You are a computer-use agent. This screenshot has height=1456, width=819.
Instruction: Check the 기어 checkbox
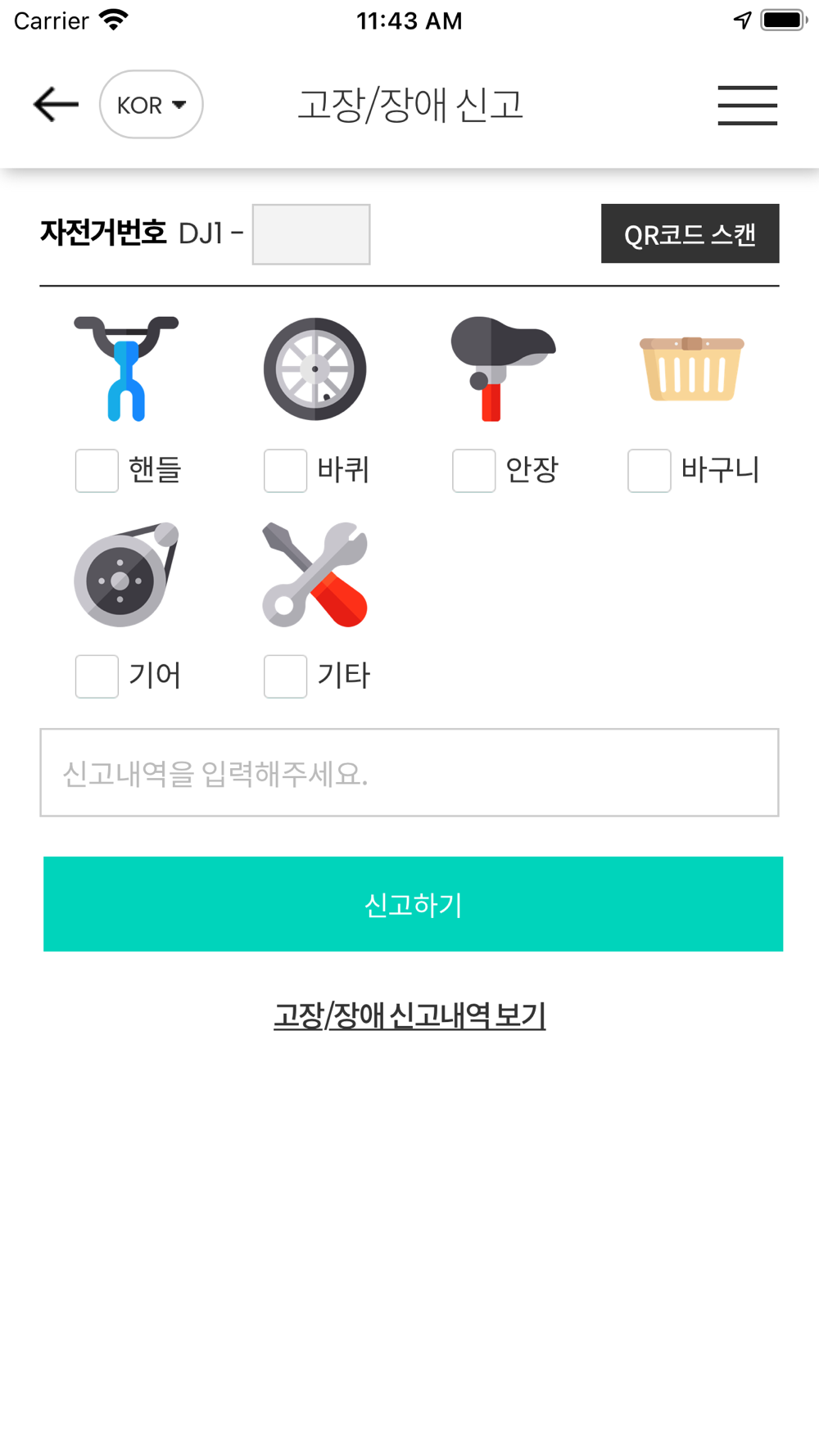pos(97,676)
